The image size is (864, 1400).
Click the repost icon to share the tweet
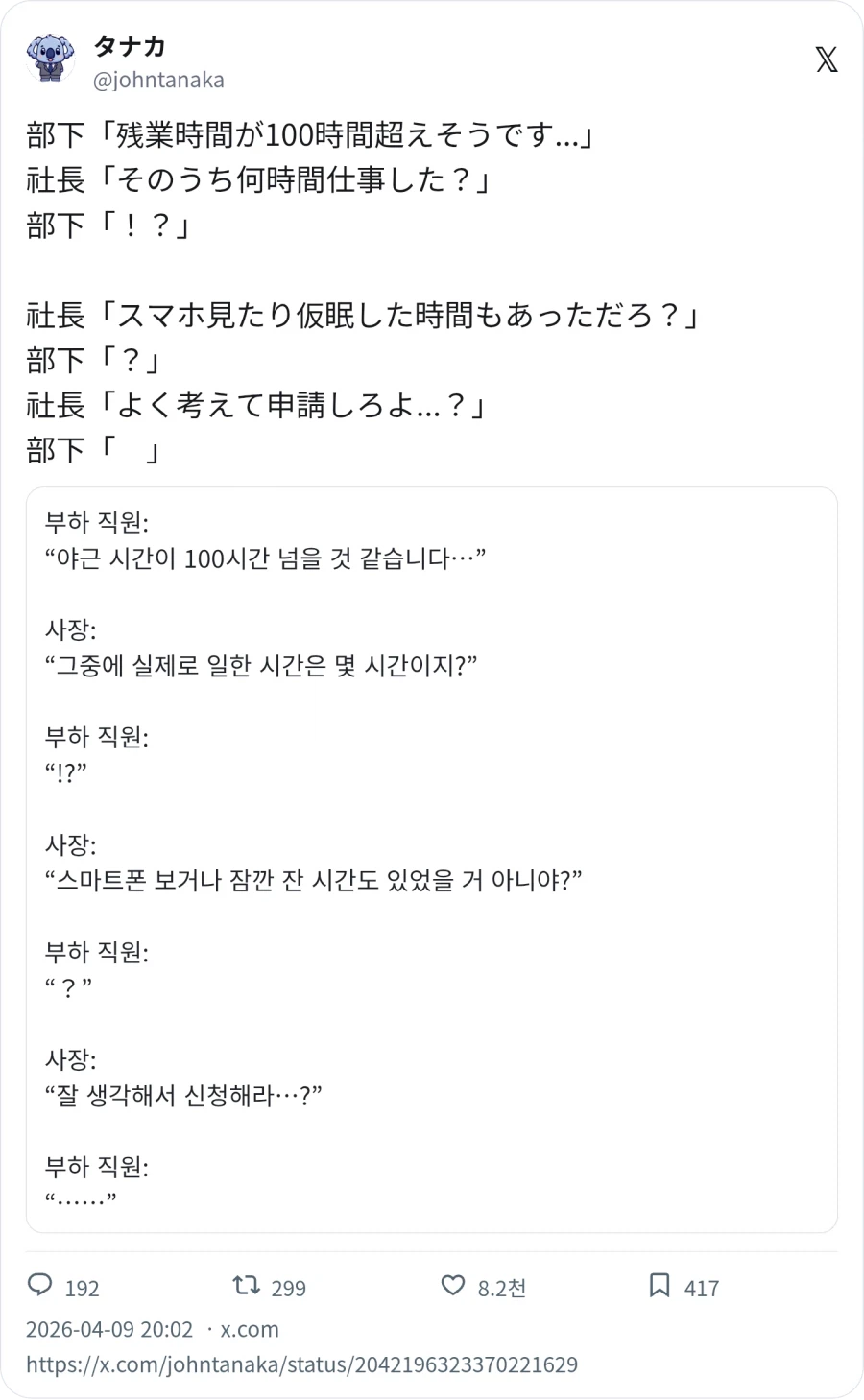247,1287
